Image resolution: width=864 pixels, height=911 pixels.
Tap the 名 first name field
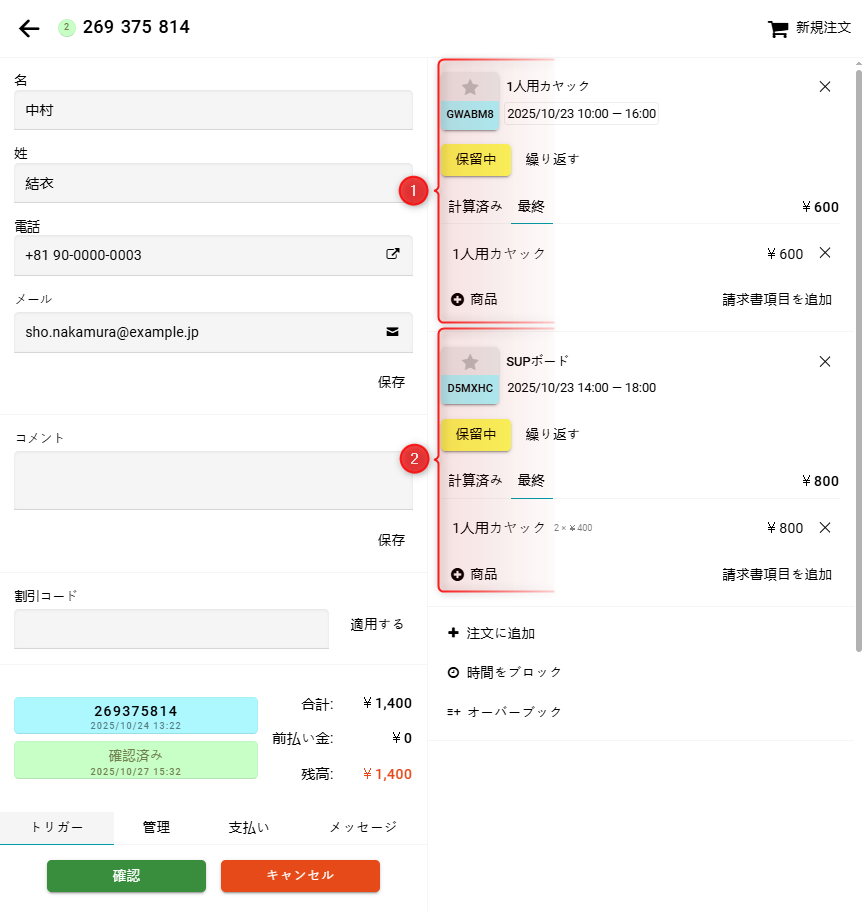click(x=213, y=110)
